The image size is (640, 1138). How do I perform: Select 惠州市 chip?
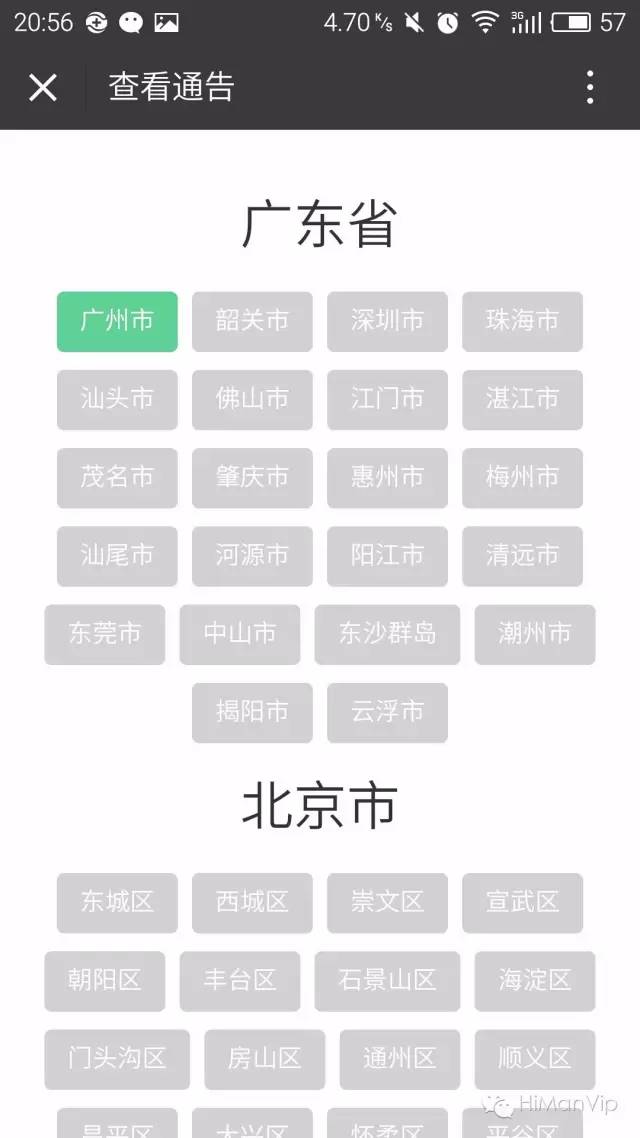tap(387, 478)
